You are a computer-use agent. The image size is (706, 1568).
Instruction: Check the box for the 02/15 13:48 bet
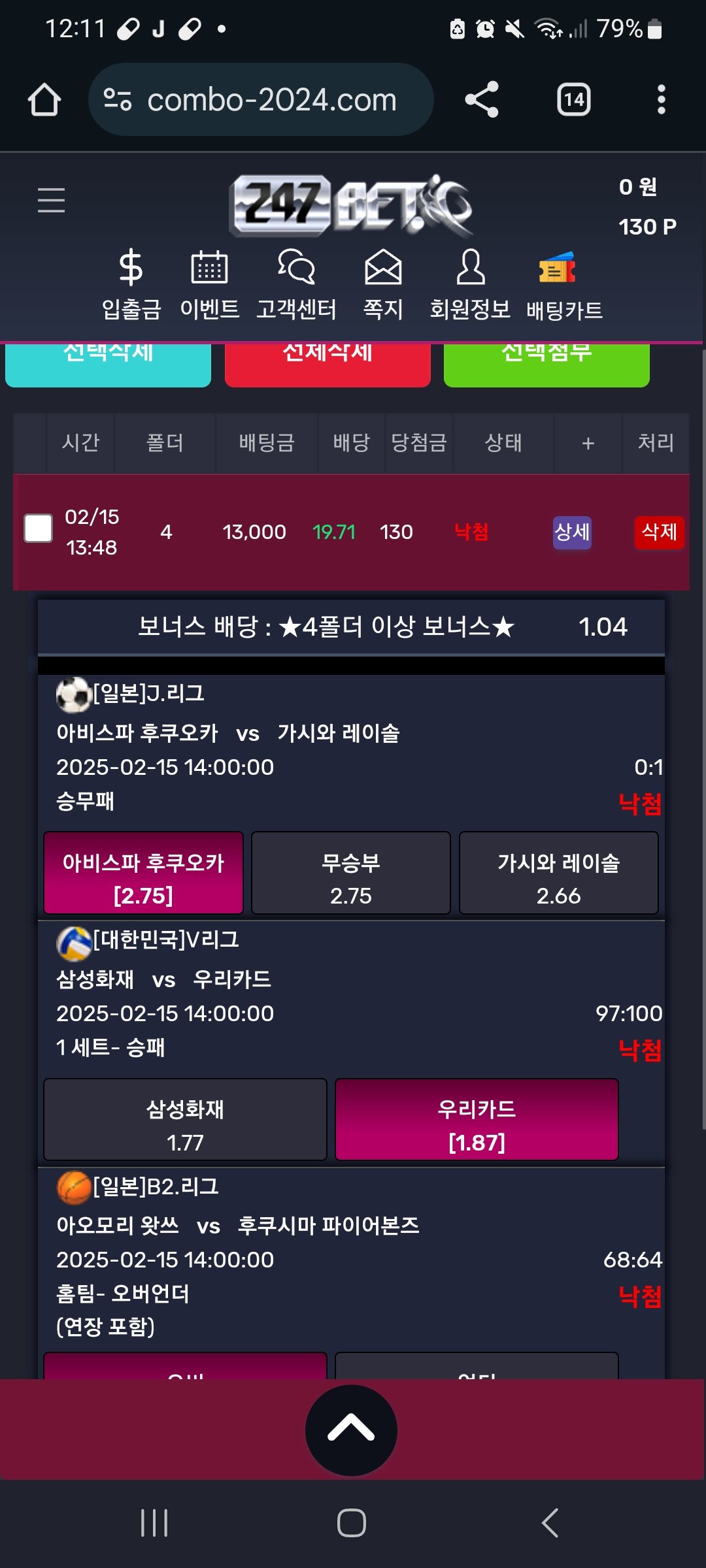pos(38,529)
